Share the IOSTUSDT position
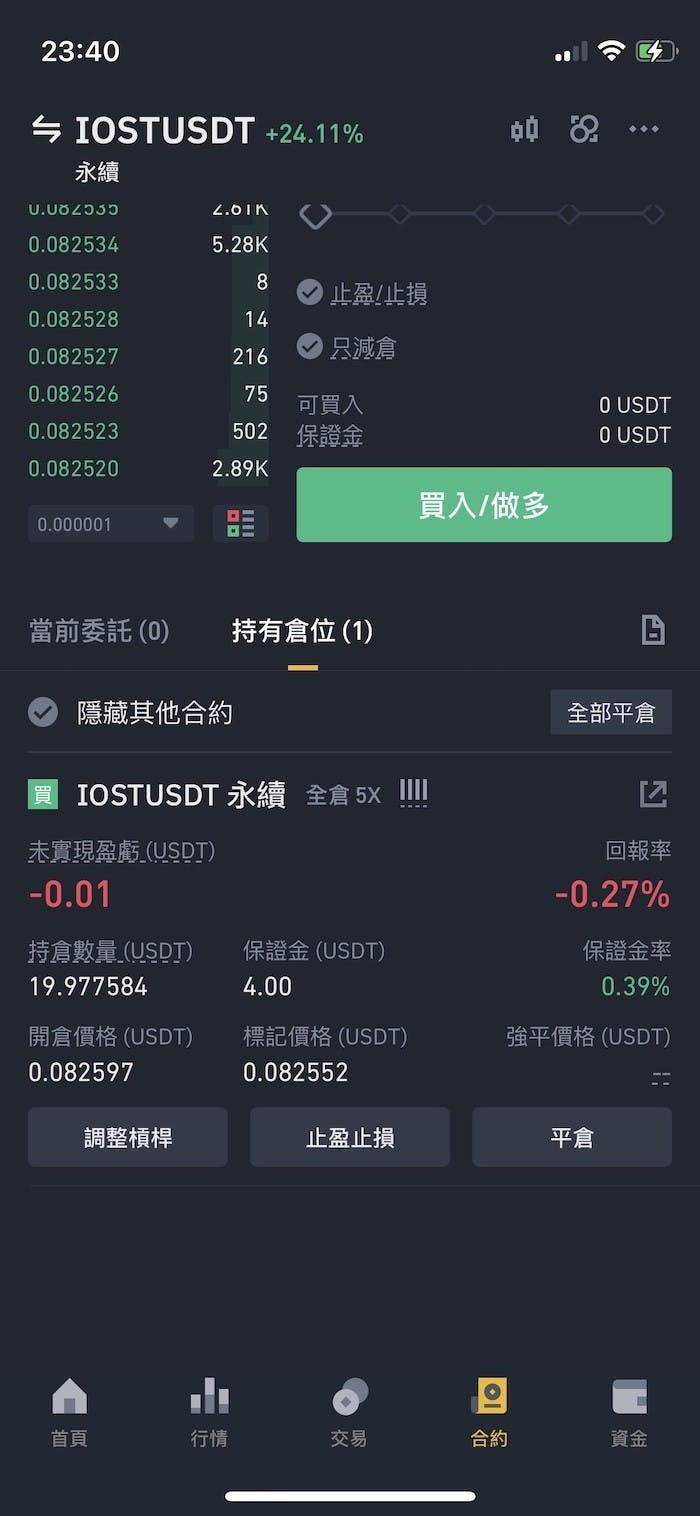700x1516 pixels. tap(652, 794)
